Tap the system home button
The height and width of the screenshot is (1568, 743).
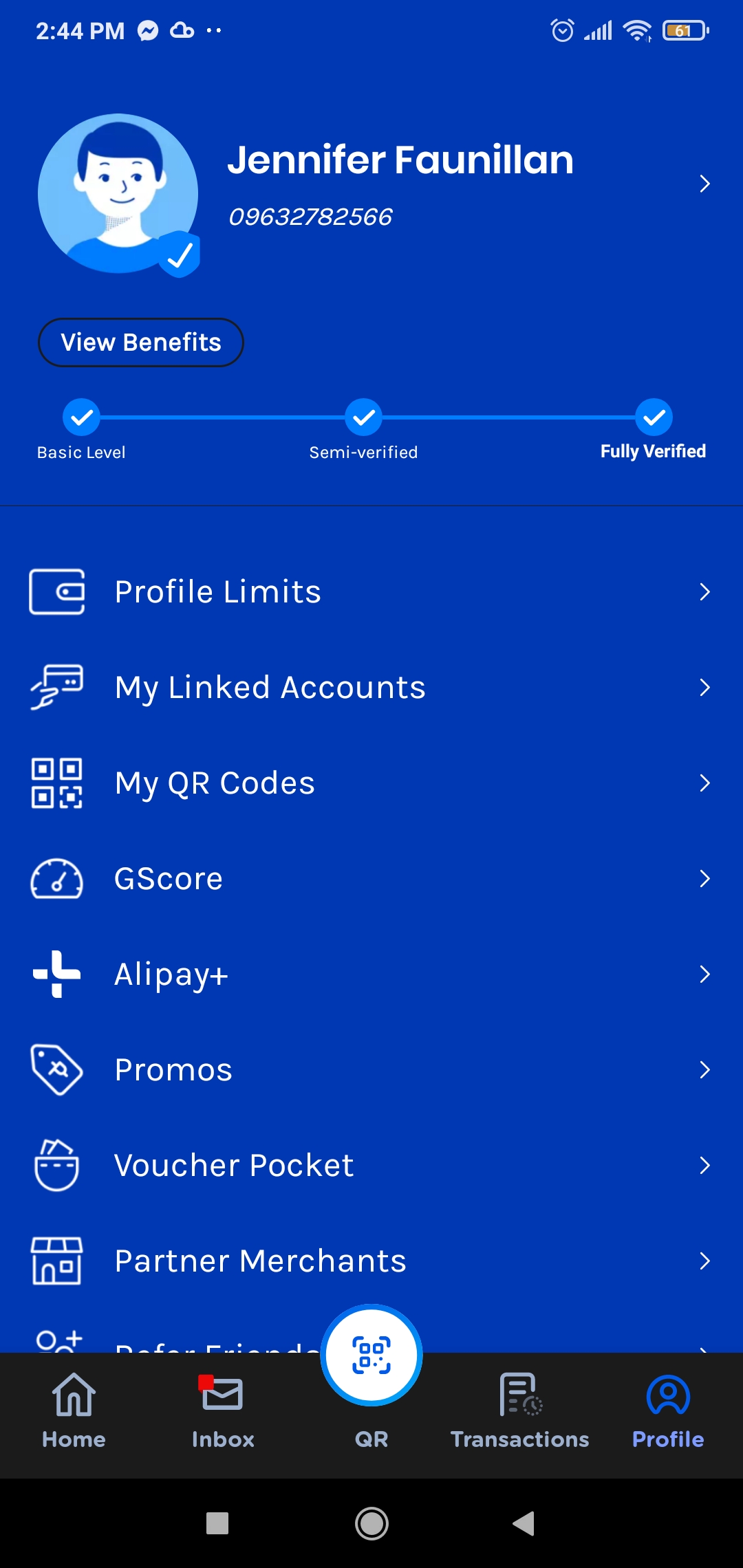point(371,1523)
